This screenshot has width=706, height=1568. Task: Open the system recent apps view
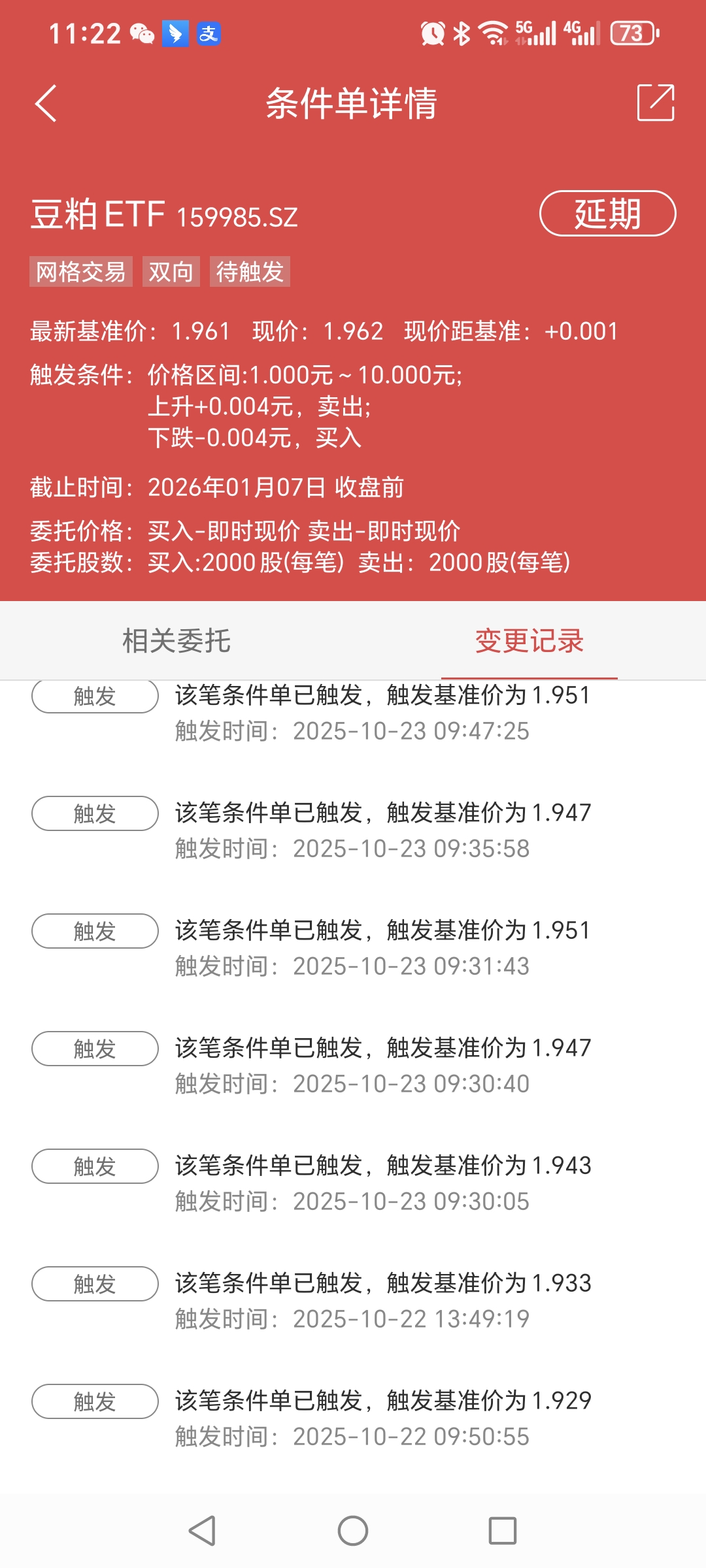(502, 1531)
